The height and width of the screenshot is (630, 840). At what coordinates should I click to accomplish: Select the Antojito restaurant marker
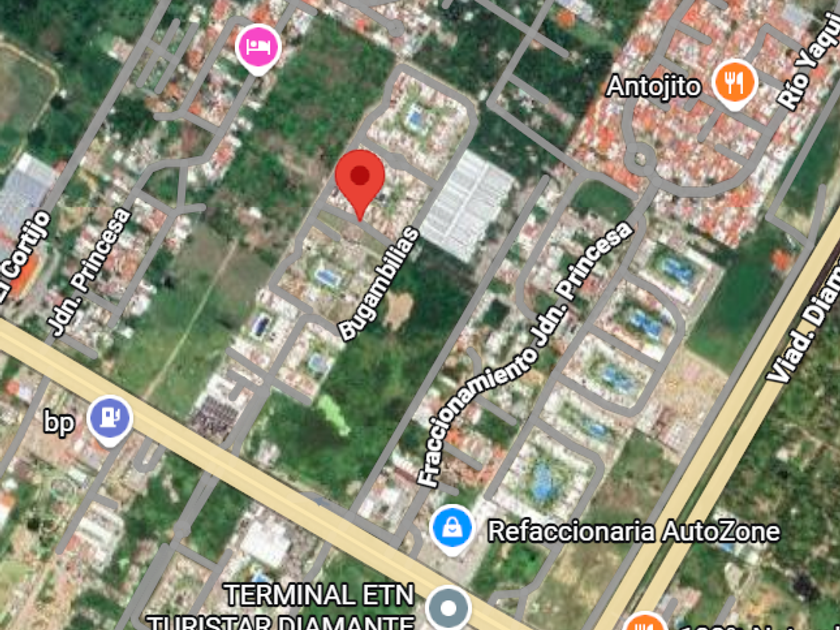click(x=734, y=84)
